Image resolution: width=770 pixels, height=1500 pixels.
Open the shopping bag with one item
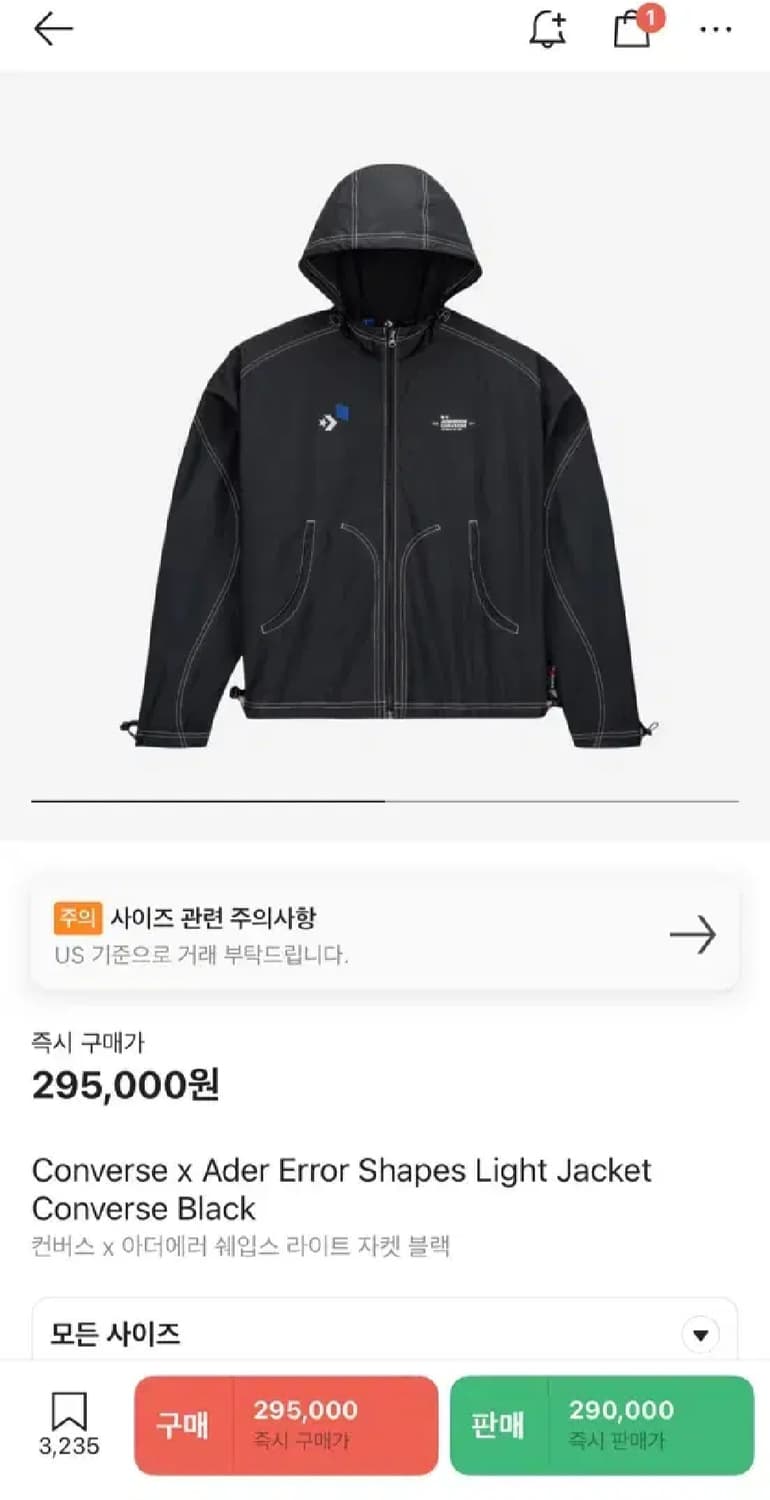(632, 29)
